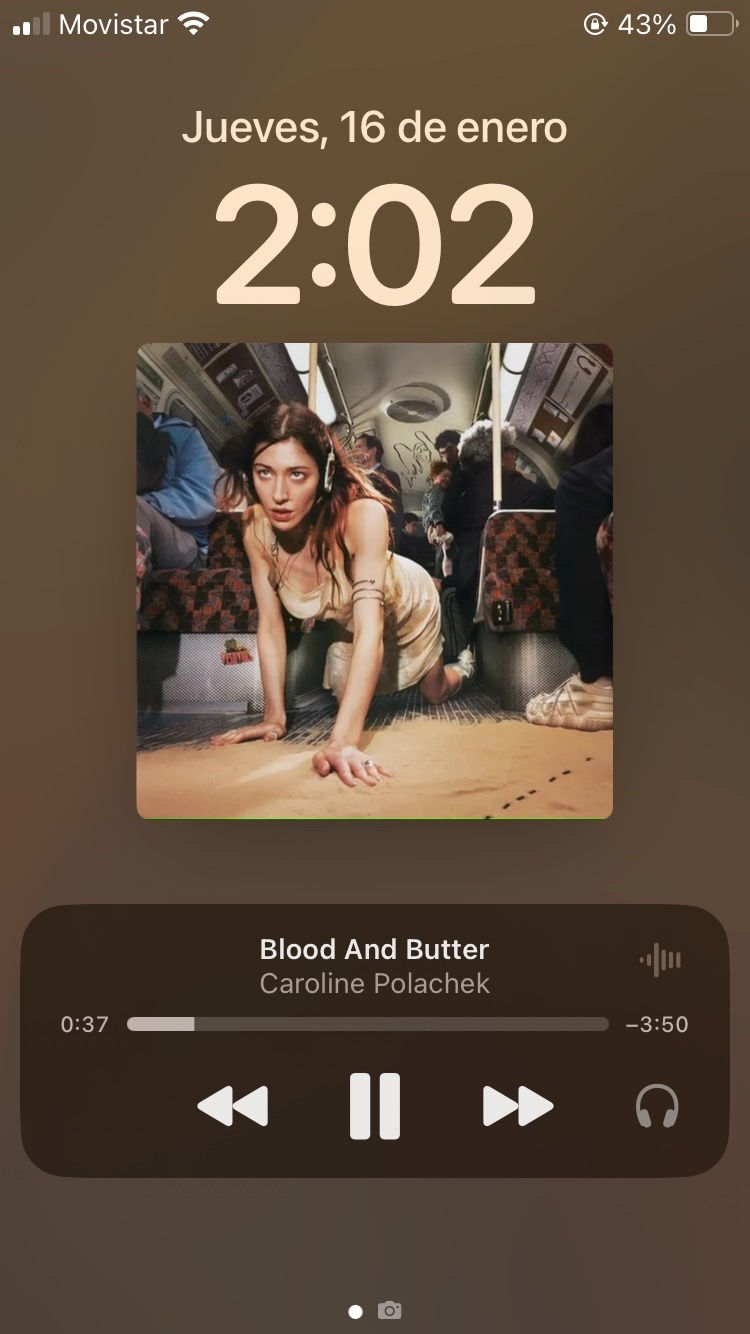Skip to the next track
Viewport: 750px width, 1334px height.
(518, 1106)
